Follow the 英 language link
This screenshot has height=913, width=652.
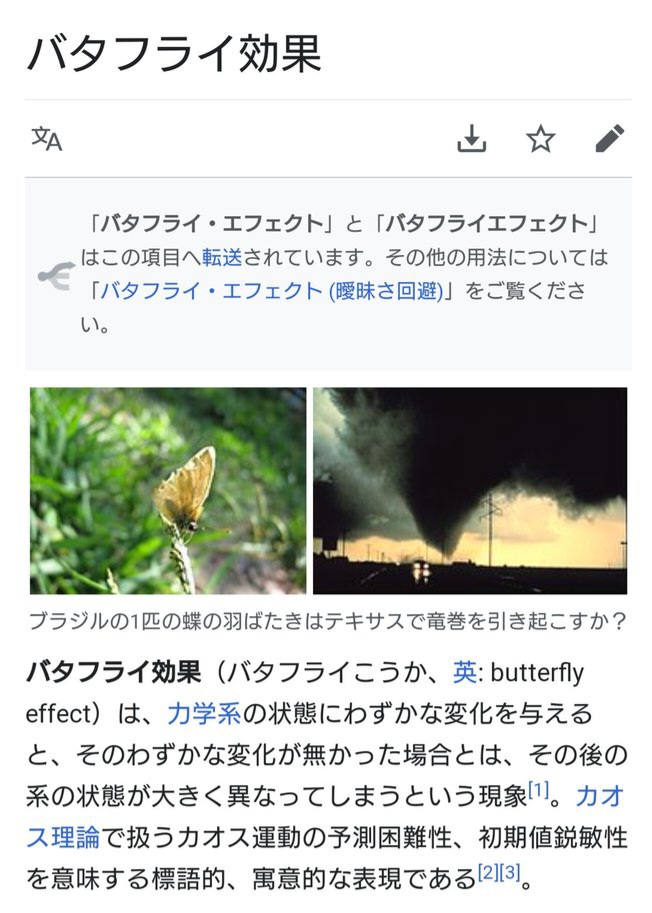point(465,673)
